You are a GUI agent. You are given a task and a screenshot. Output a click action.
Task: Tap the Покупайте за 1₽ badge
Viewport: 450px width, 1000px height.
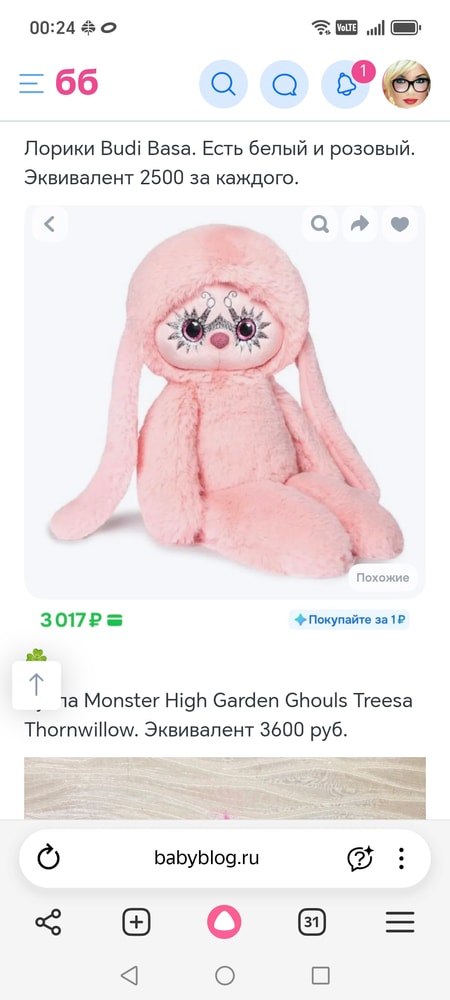349,619
